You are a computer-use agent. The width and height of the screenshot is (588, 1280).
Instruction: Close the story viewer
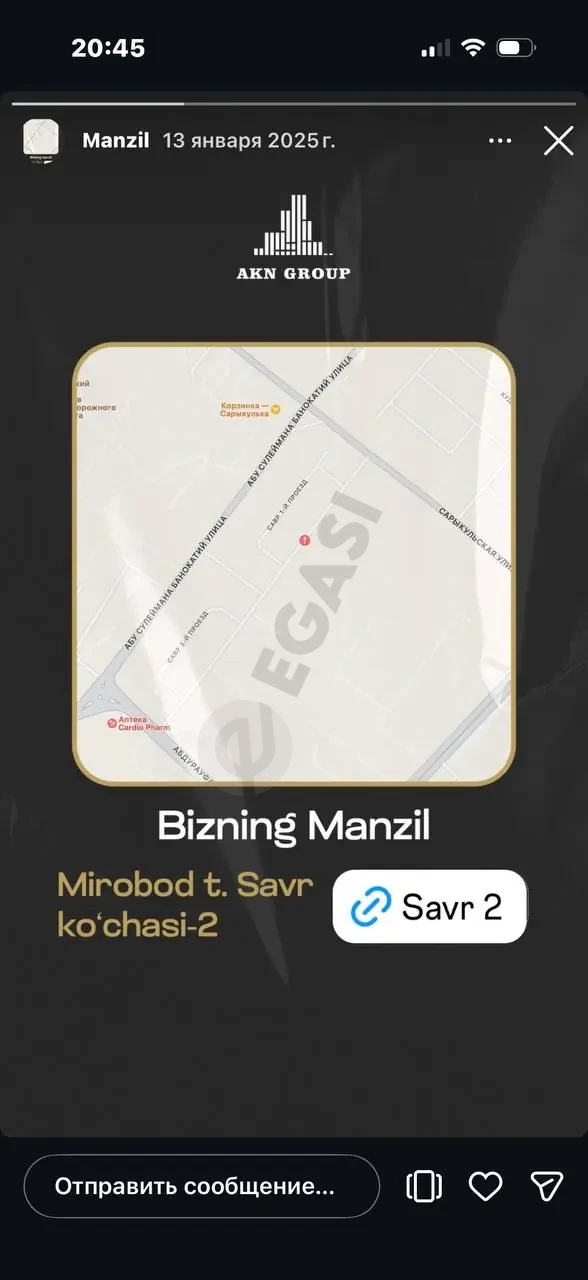point(558,141)
